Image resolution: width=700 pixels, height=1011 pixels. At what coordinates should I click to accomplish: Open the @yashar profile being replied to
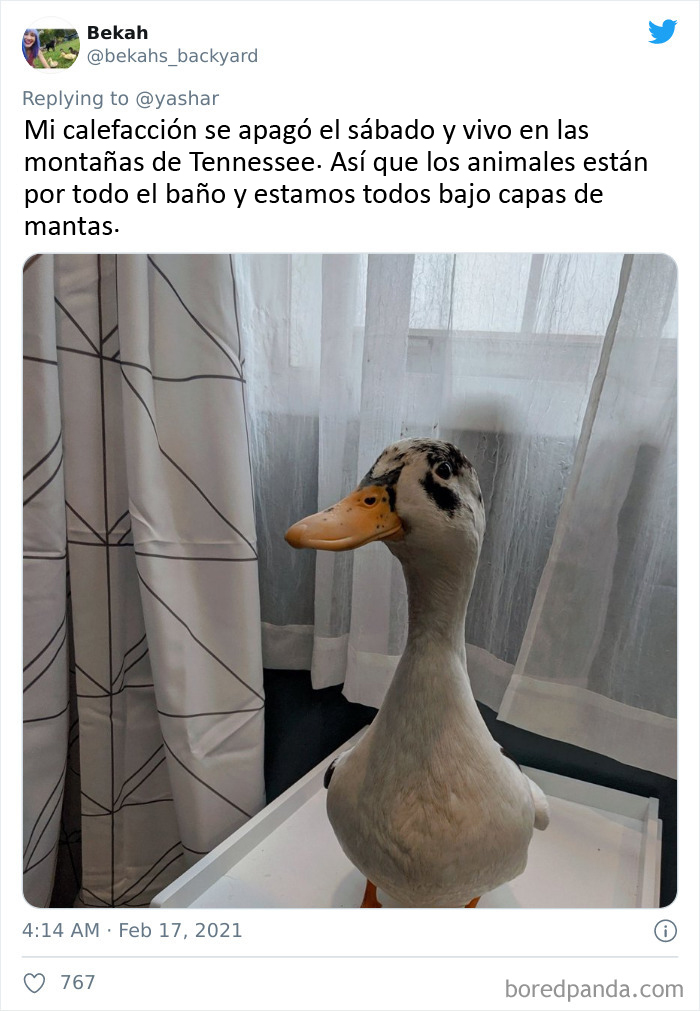pos(176,98)
